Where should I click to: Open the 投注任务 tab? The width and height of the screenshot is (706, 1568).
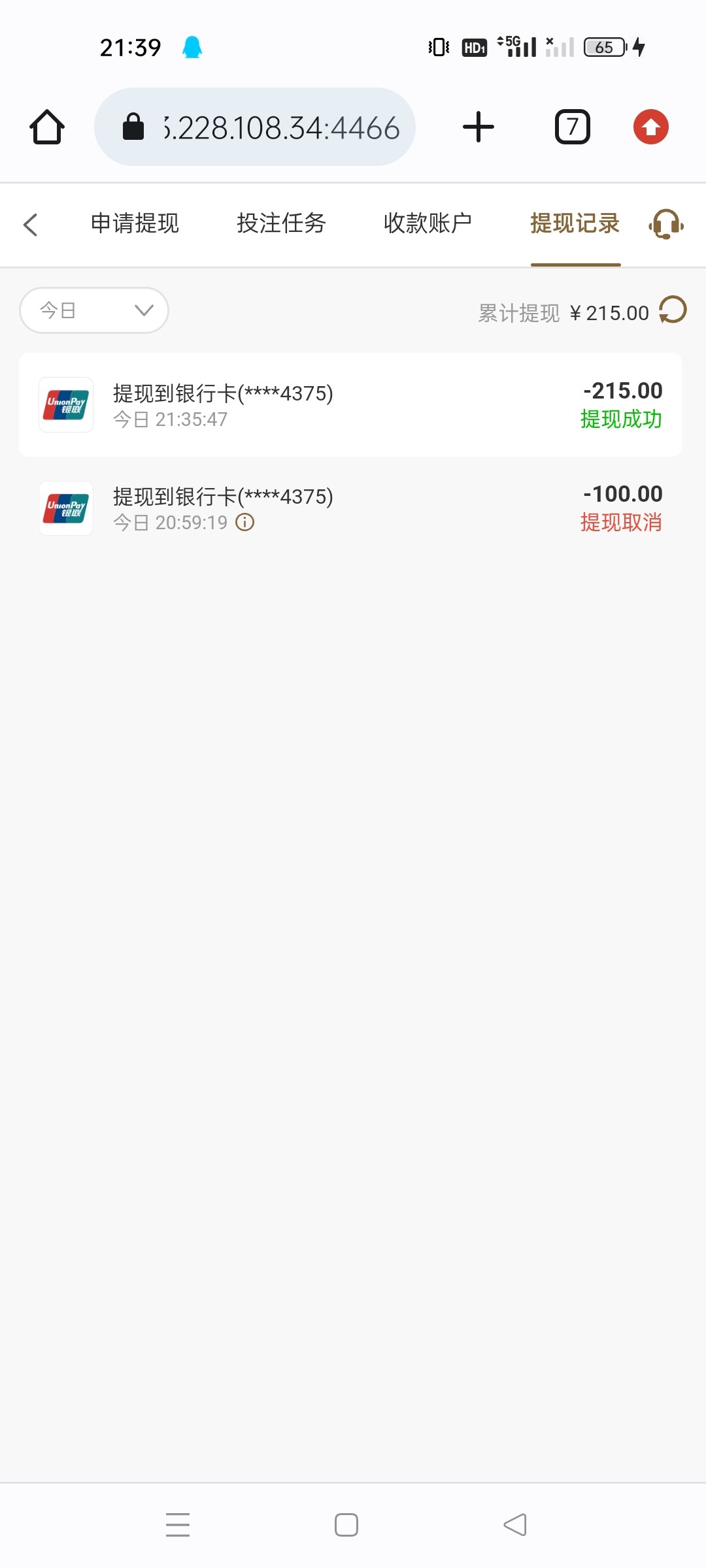(281, 223)
